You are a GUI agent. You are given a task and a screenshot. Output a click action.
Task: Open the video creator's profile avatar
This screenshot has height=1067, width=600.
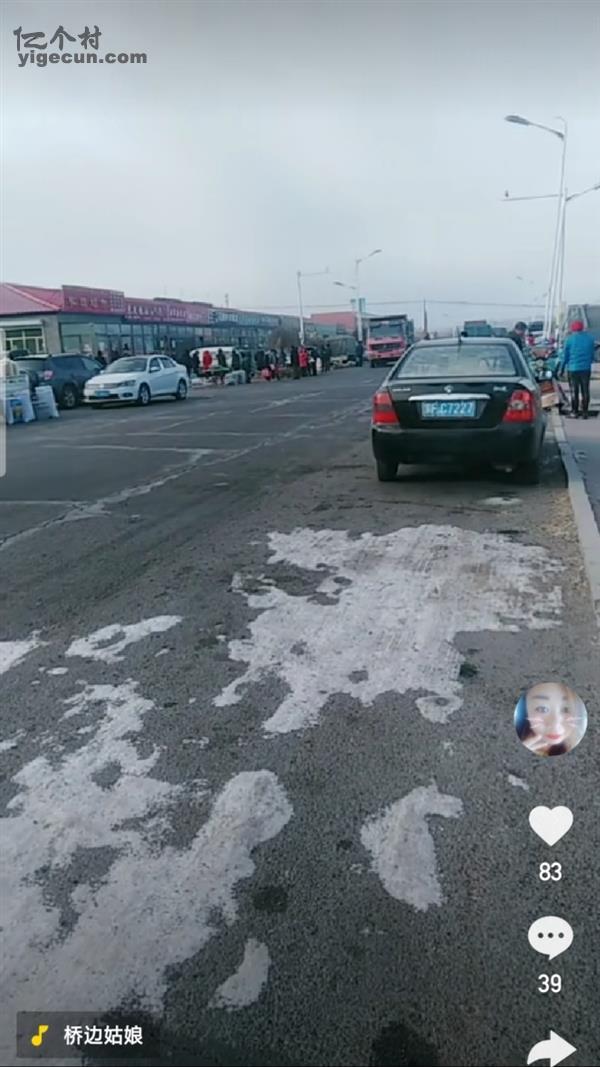[x=550, y=719]
